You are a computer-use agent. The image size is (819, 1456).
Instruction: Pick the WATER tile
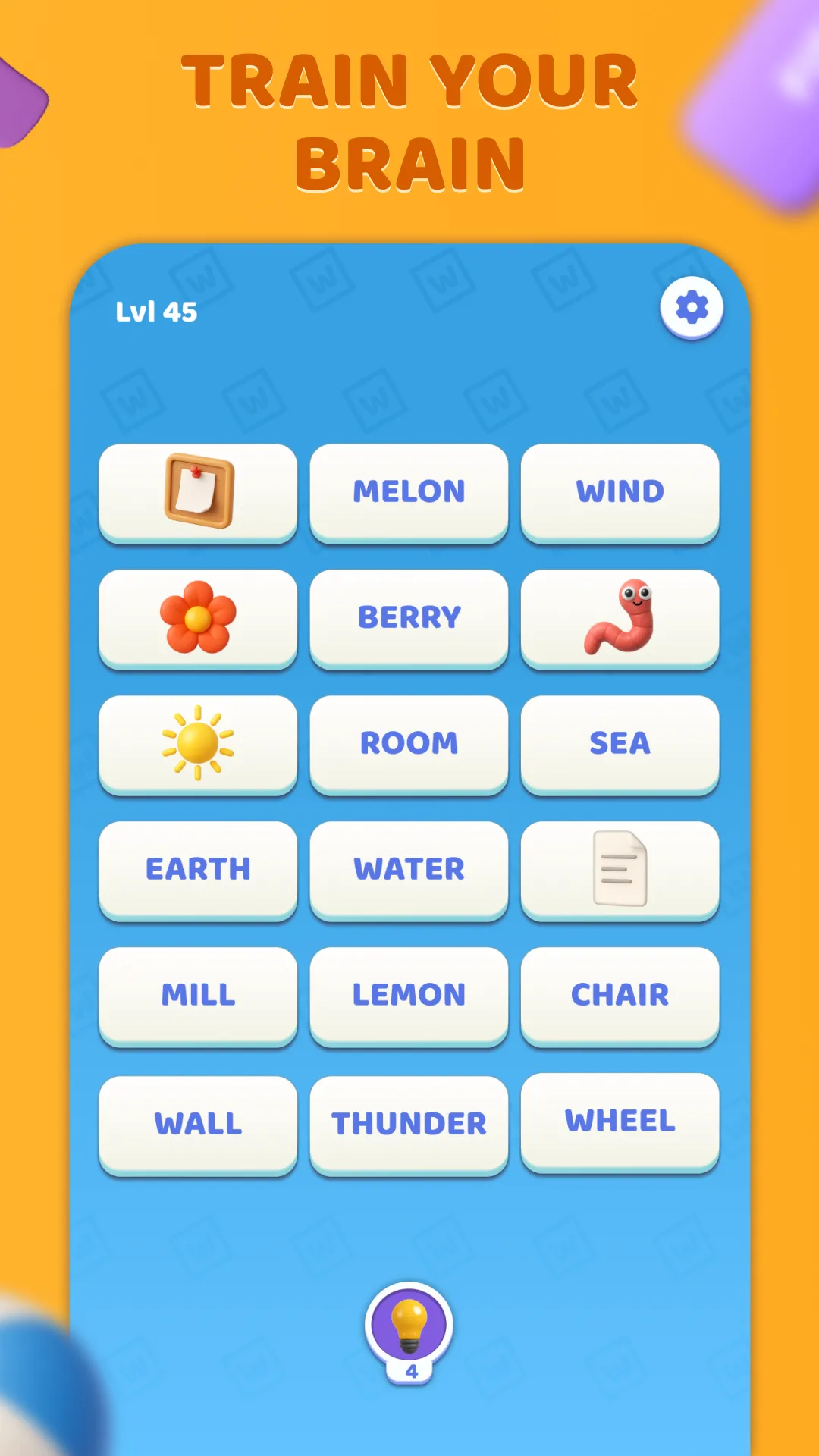click(409, 870)
